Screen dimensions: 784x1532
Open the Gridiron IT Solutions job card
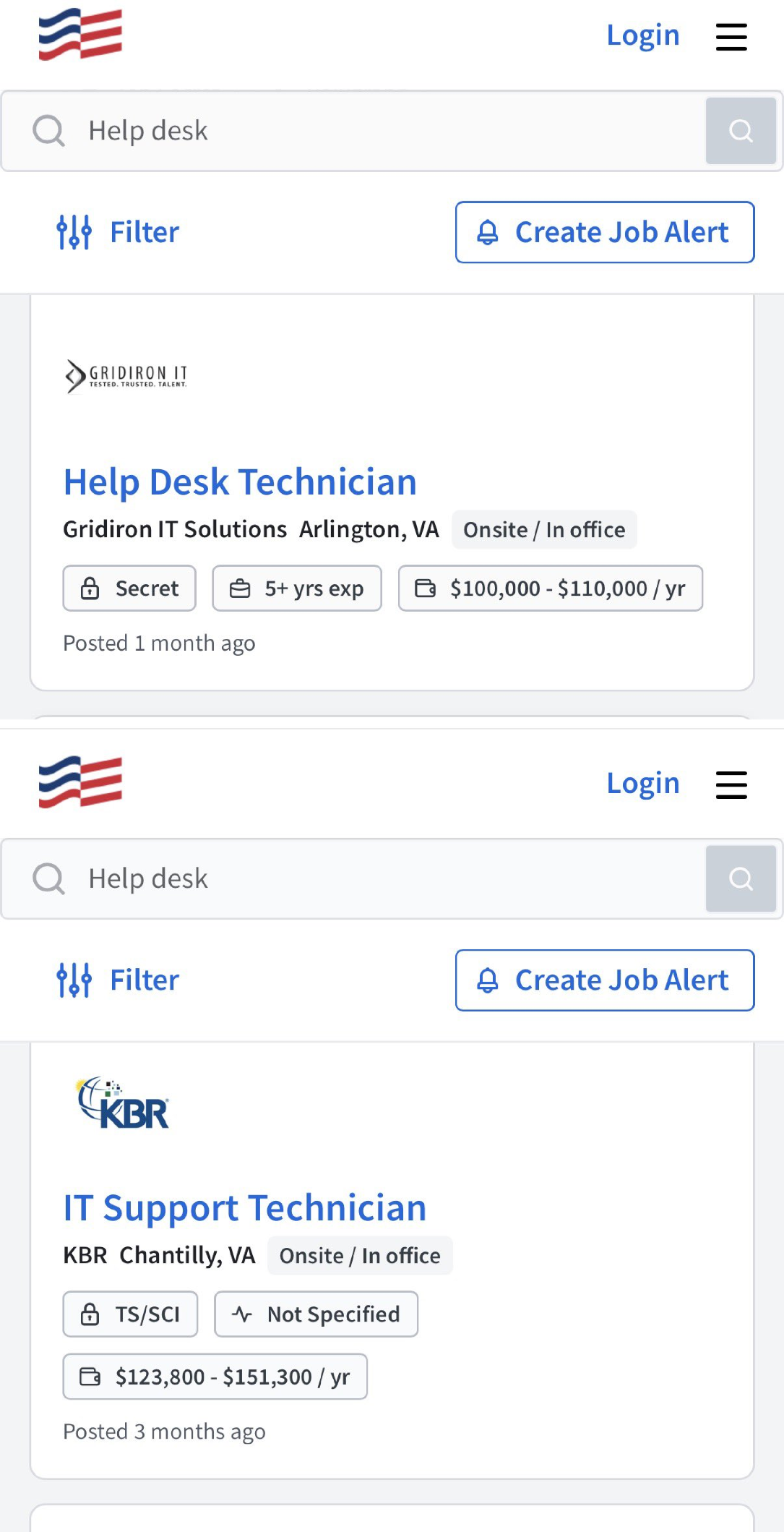(x=392, y=493)
